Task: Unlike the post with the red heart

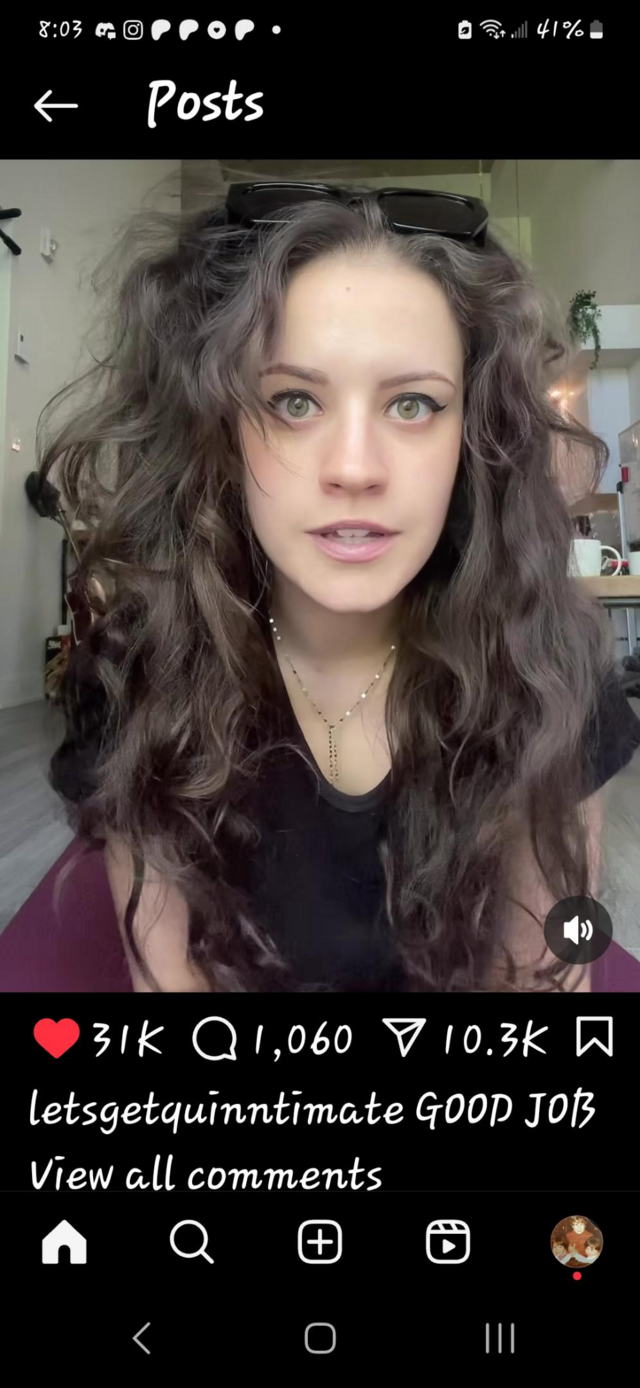Action: 56,1039
